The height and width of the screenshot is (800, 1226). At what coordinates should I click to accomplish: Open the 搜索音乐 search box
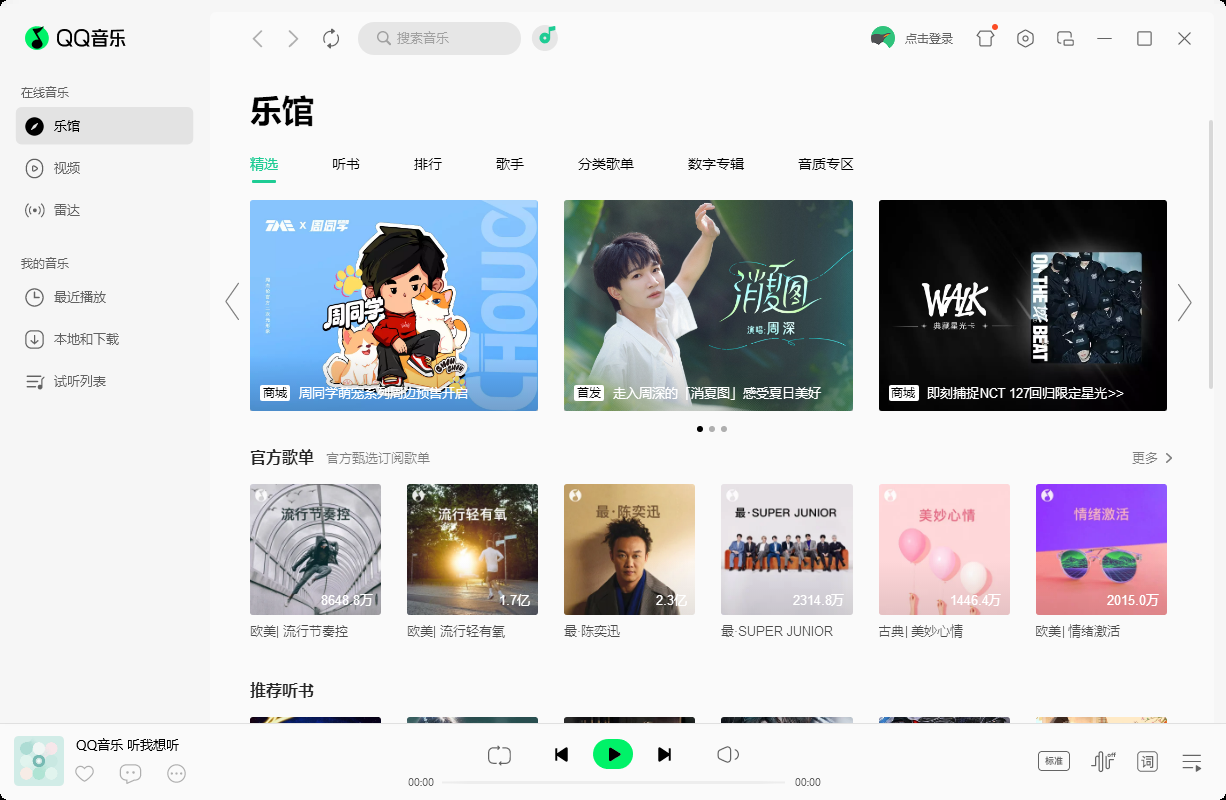tap(440, 39)
